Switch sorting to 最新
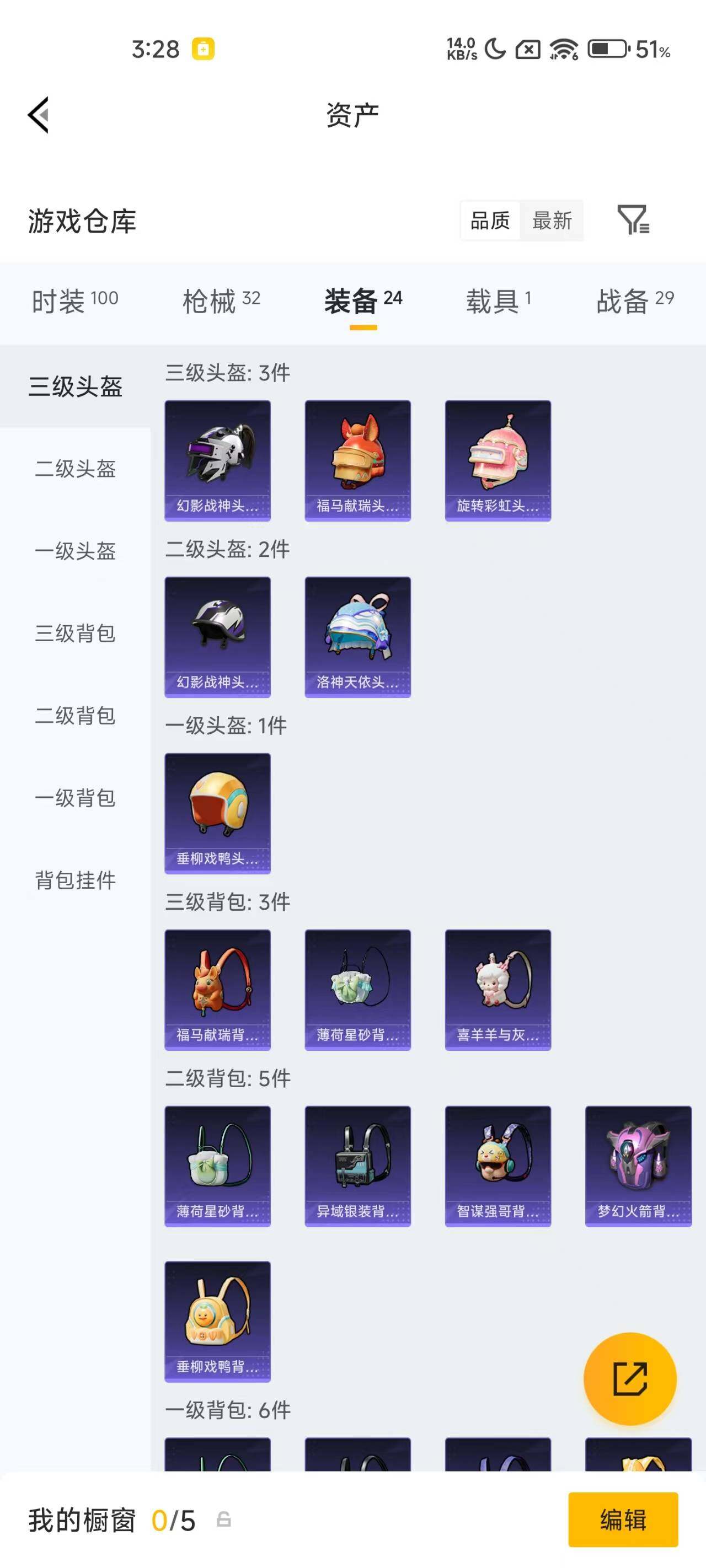706x1568 pixels. point(552,221)
